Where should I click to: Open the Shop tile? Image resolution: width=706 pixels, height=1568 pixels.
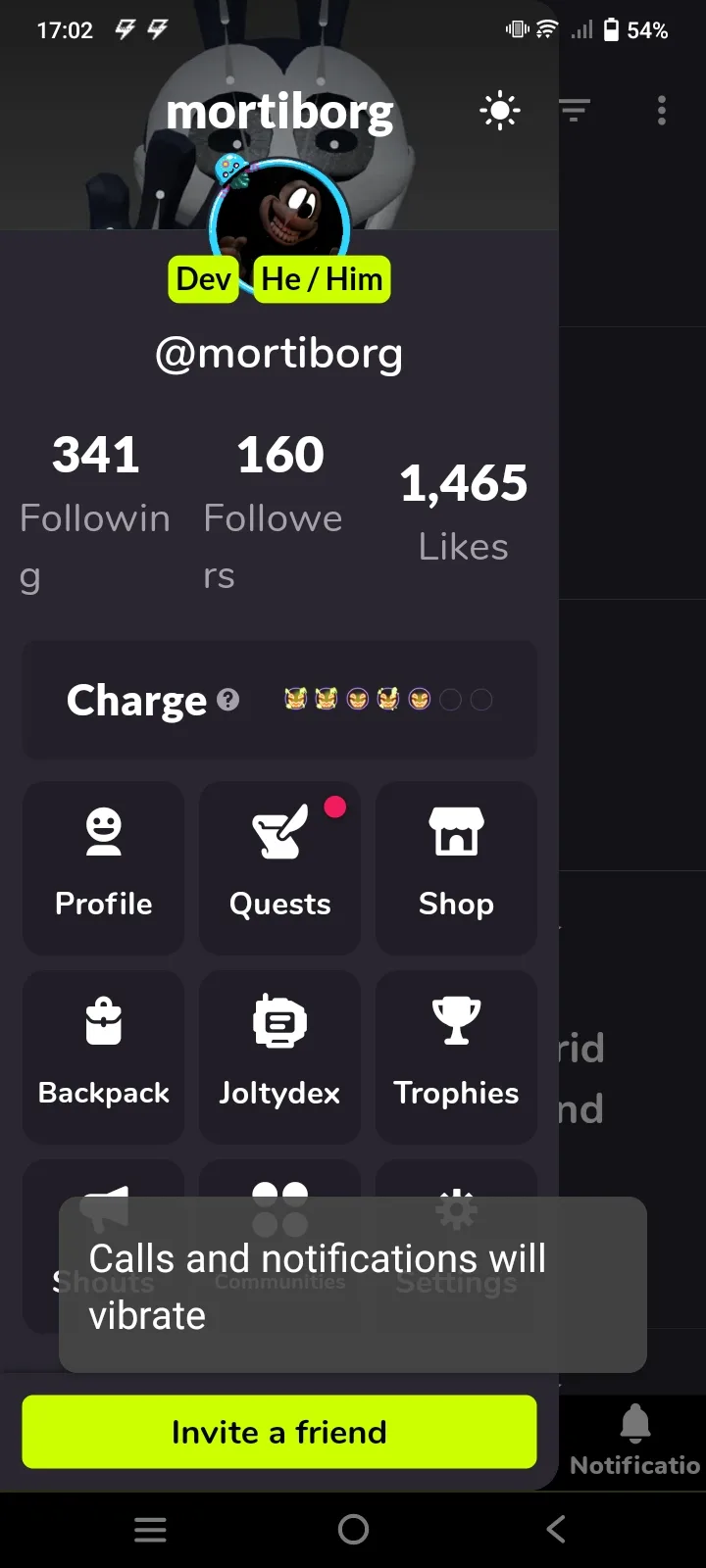click(456, 867)
